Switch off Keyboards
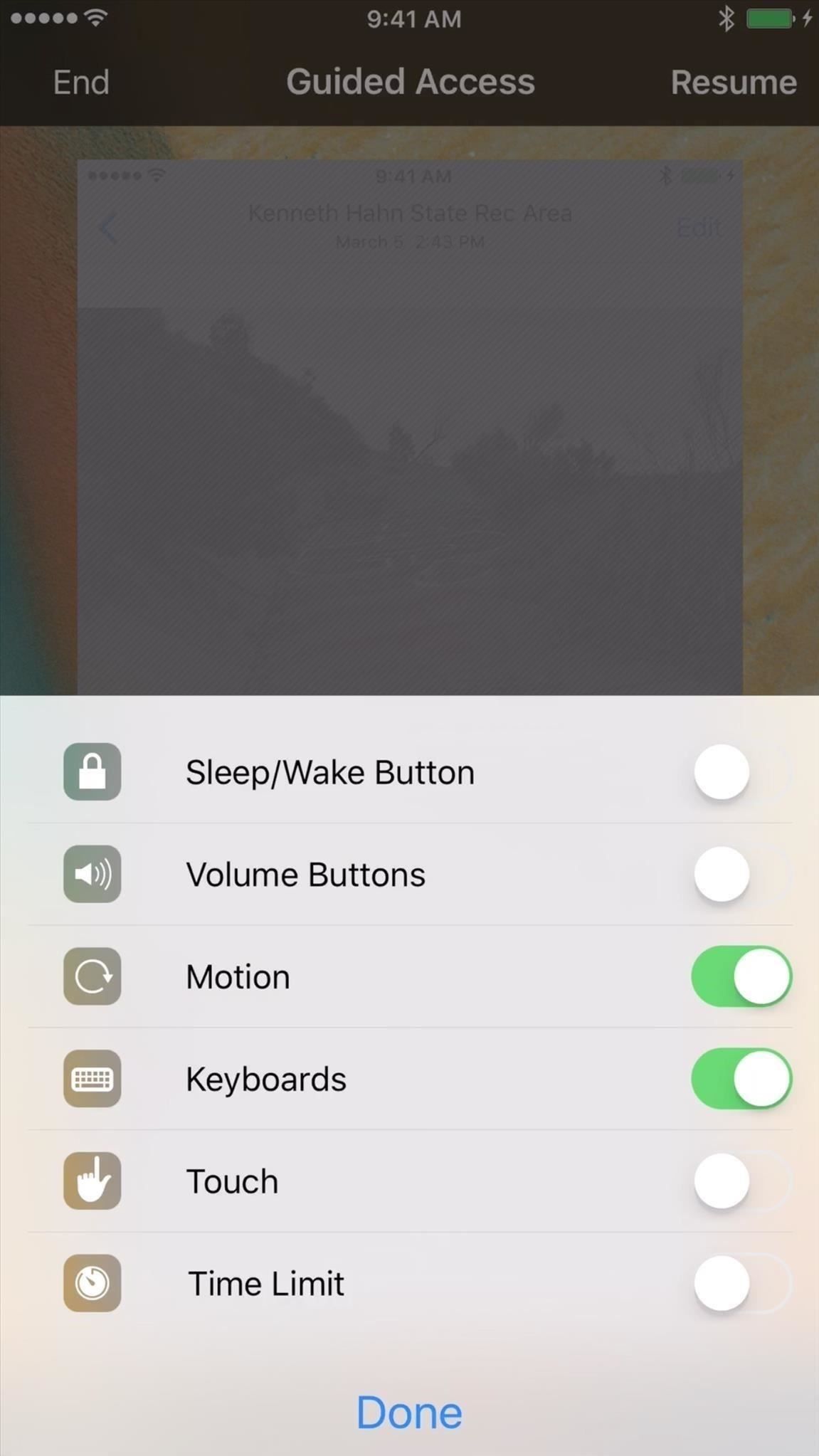The image size is (819, 1456). click(x=741, y=1079)
